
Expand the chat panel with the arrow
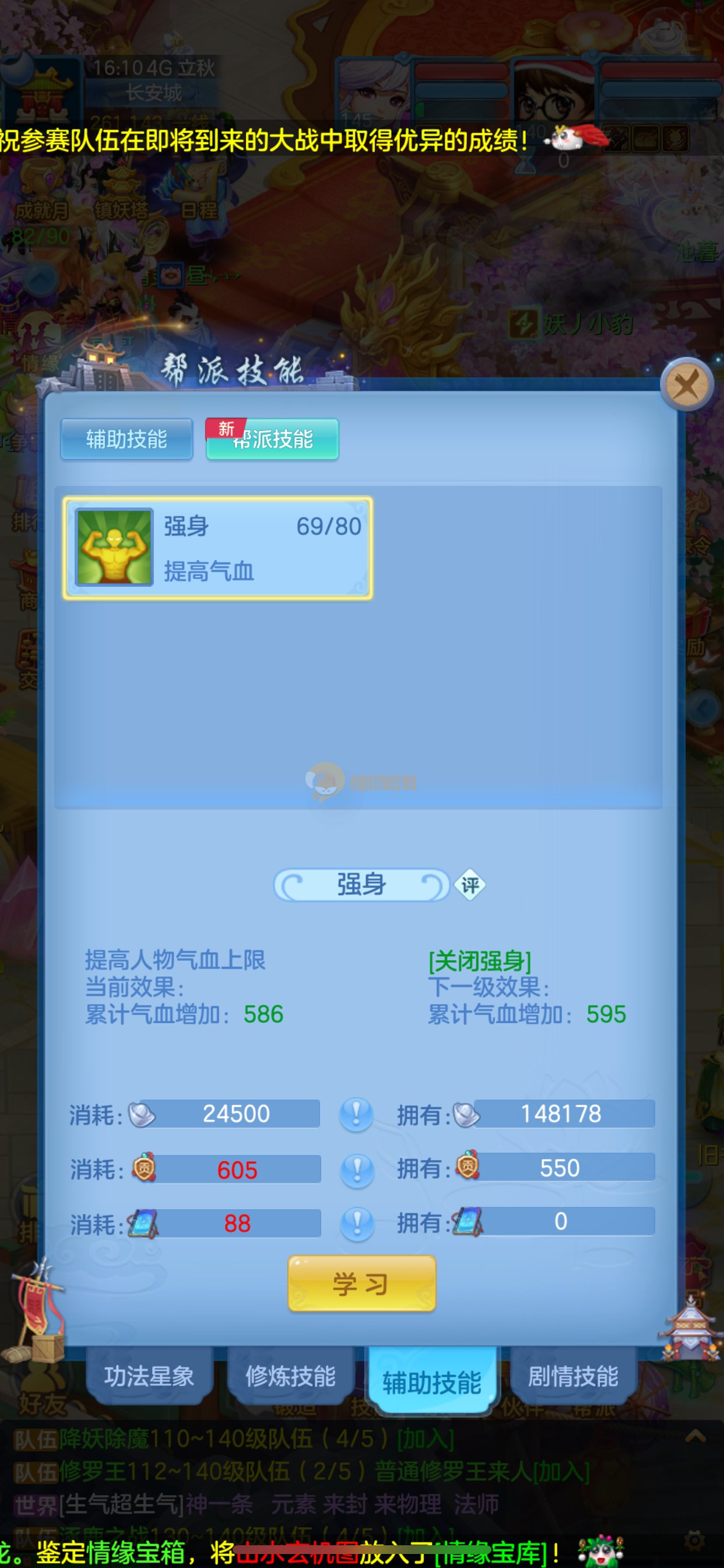695,1437
